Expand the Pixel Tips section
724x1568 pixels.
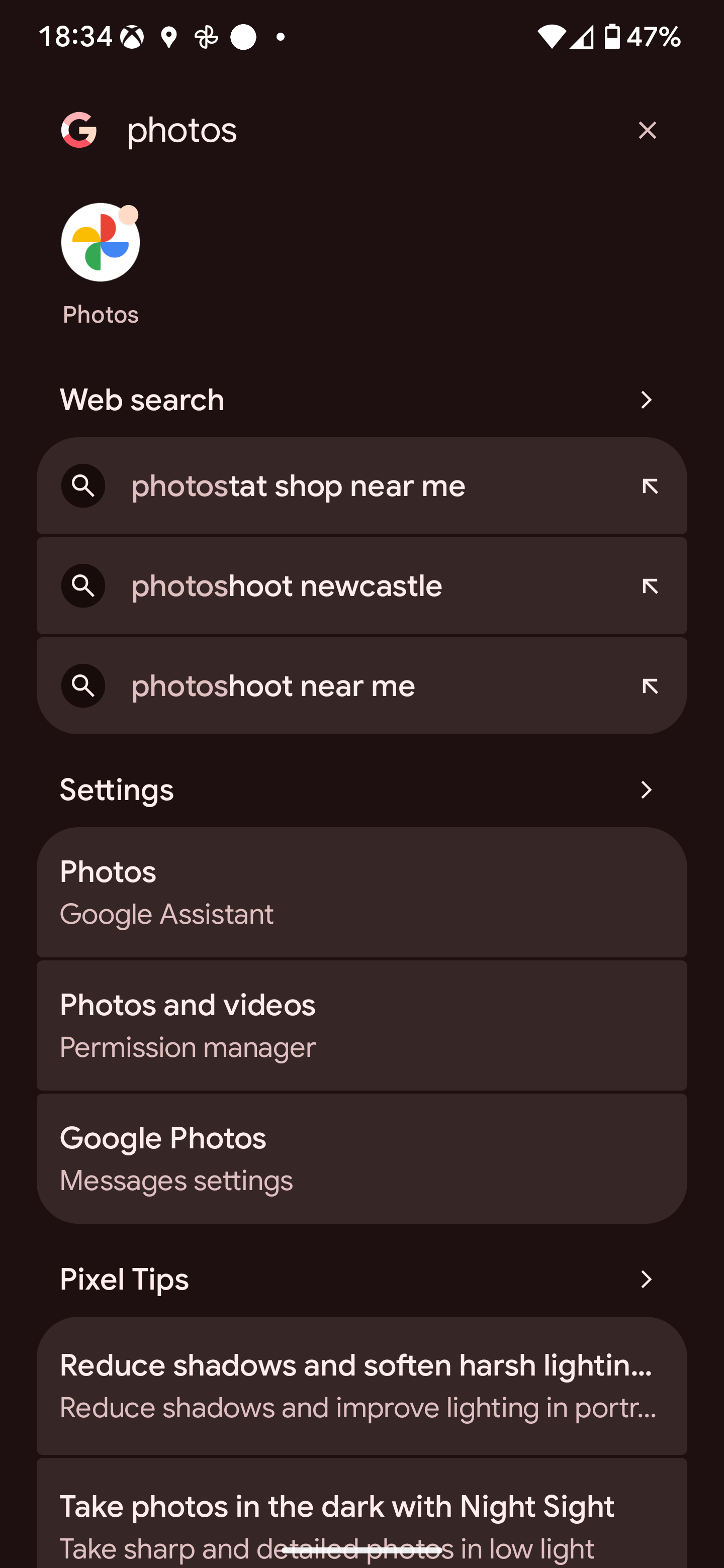(646, 1280)
